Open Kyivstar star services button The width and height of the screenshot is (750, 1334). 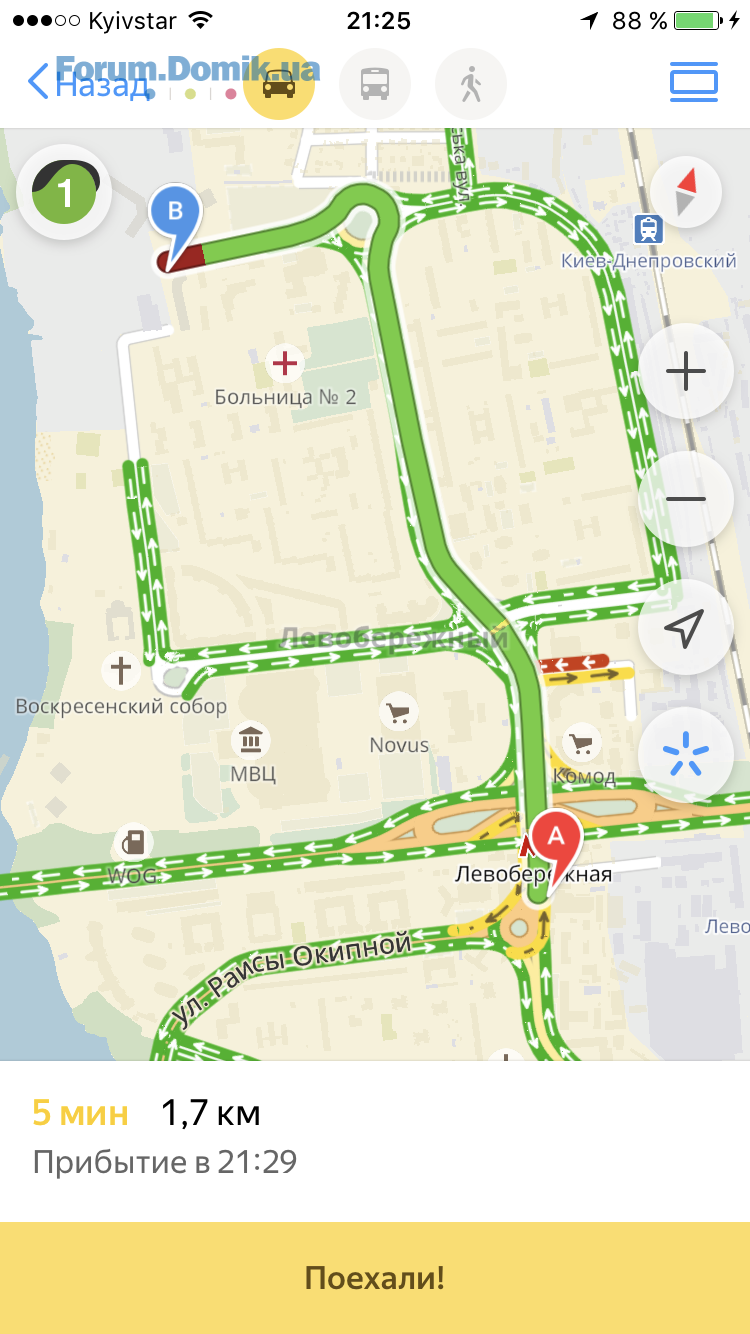(x=686, y=753)
